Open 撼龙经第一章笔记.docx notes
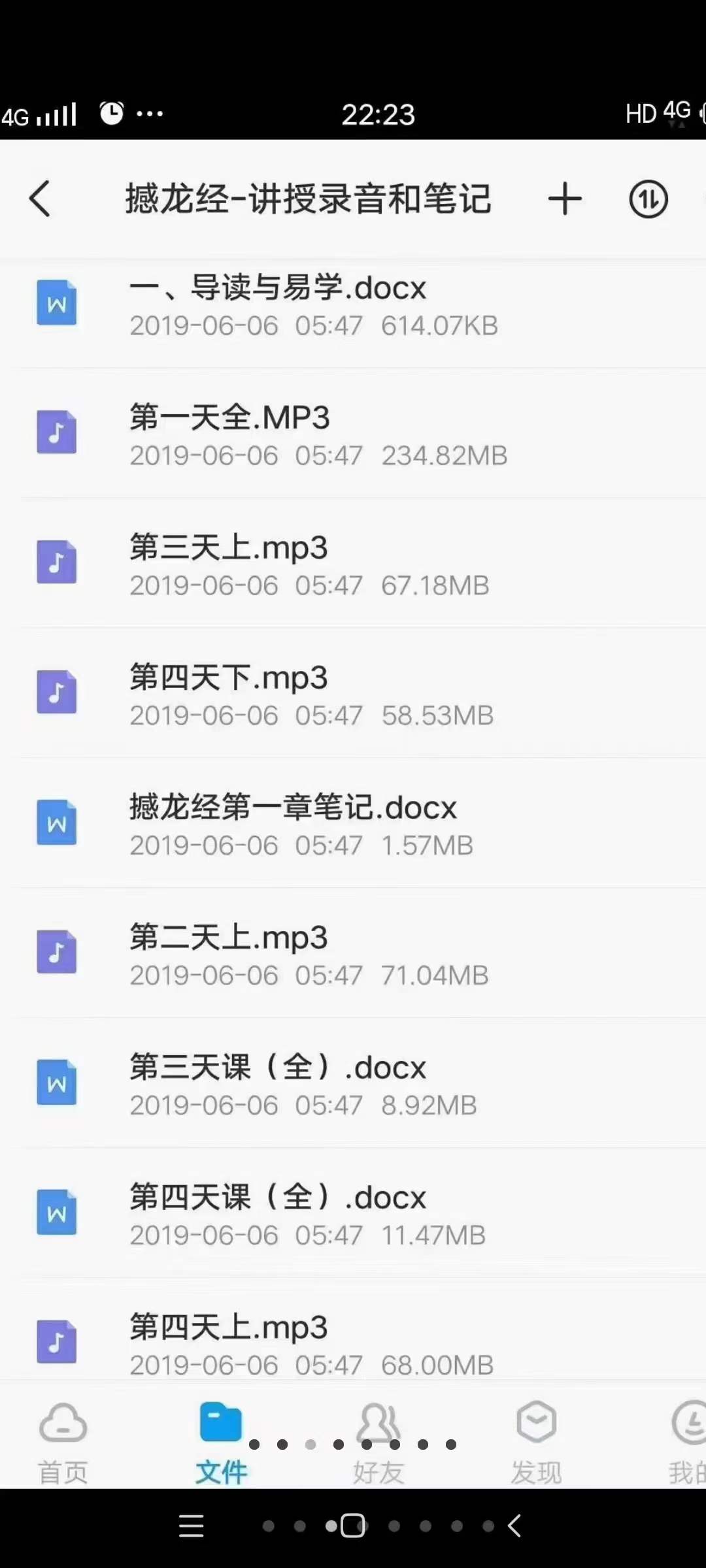Image resolution: width=706 pixels, height=1568 pixels. [x=293, y=824]
